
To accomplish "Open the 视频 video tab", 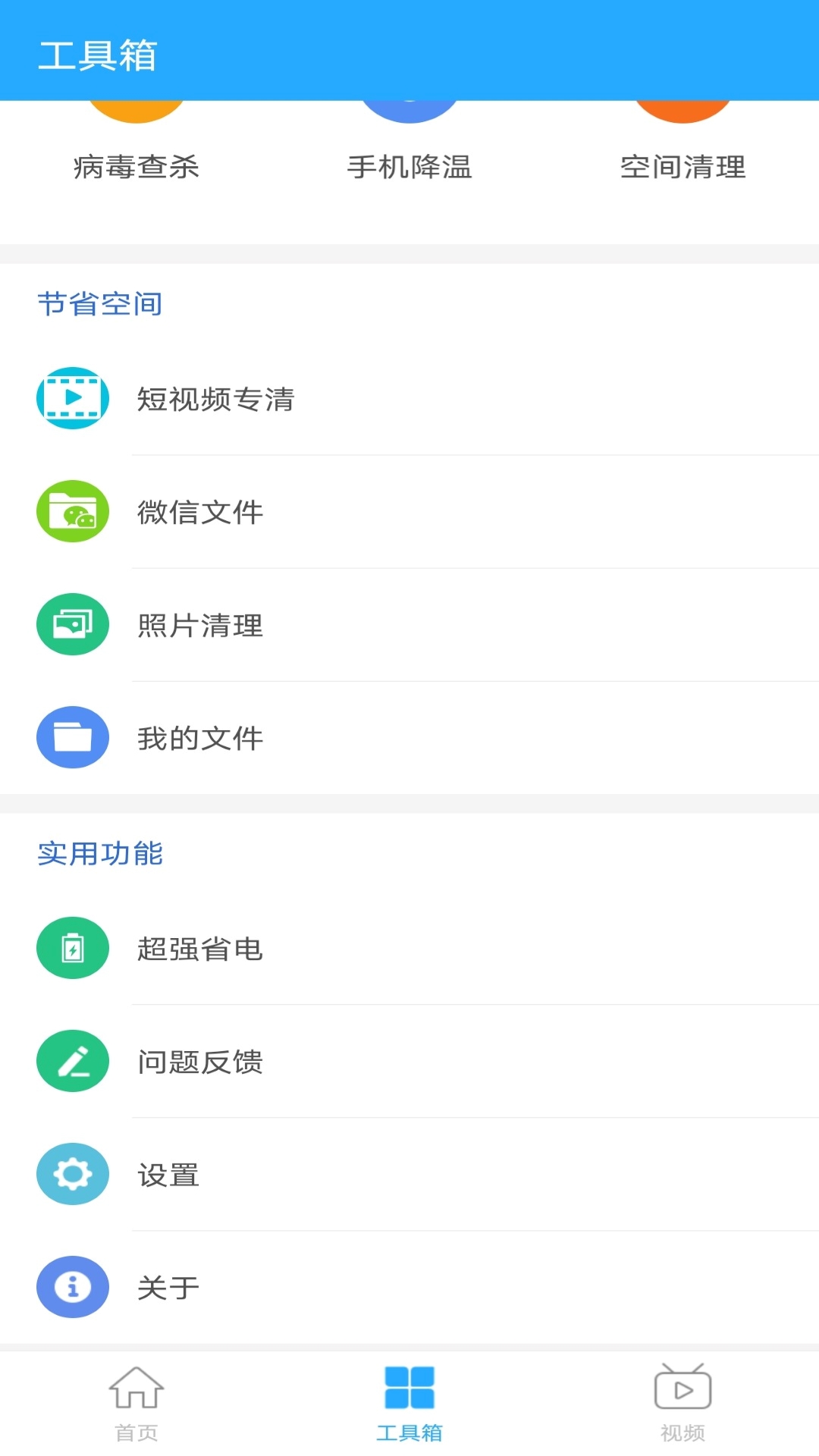I will pyautogui.click(x=682, y=1403).
